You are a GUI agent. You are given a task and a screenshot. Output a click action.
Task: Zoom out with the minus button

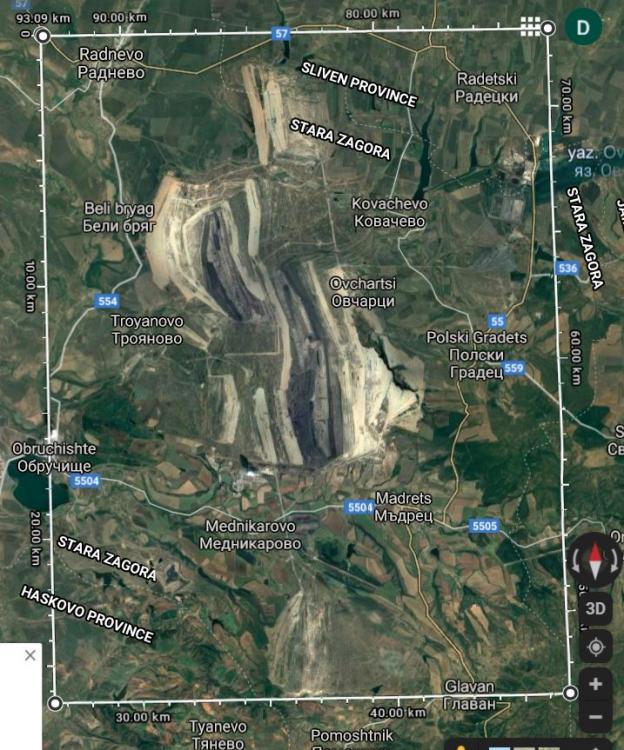pos(595,717)
